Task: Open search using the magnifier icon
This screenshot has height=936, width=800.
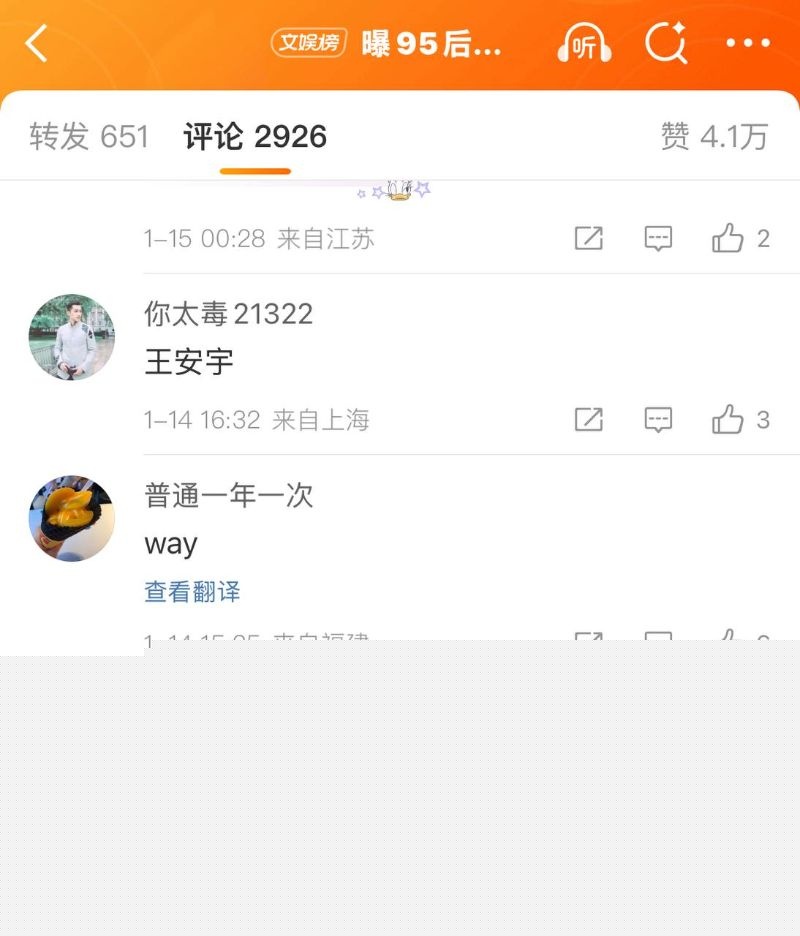Action: 664,44
